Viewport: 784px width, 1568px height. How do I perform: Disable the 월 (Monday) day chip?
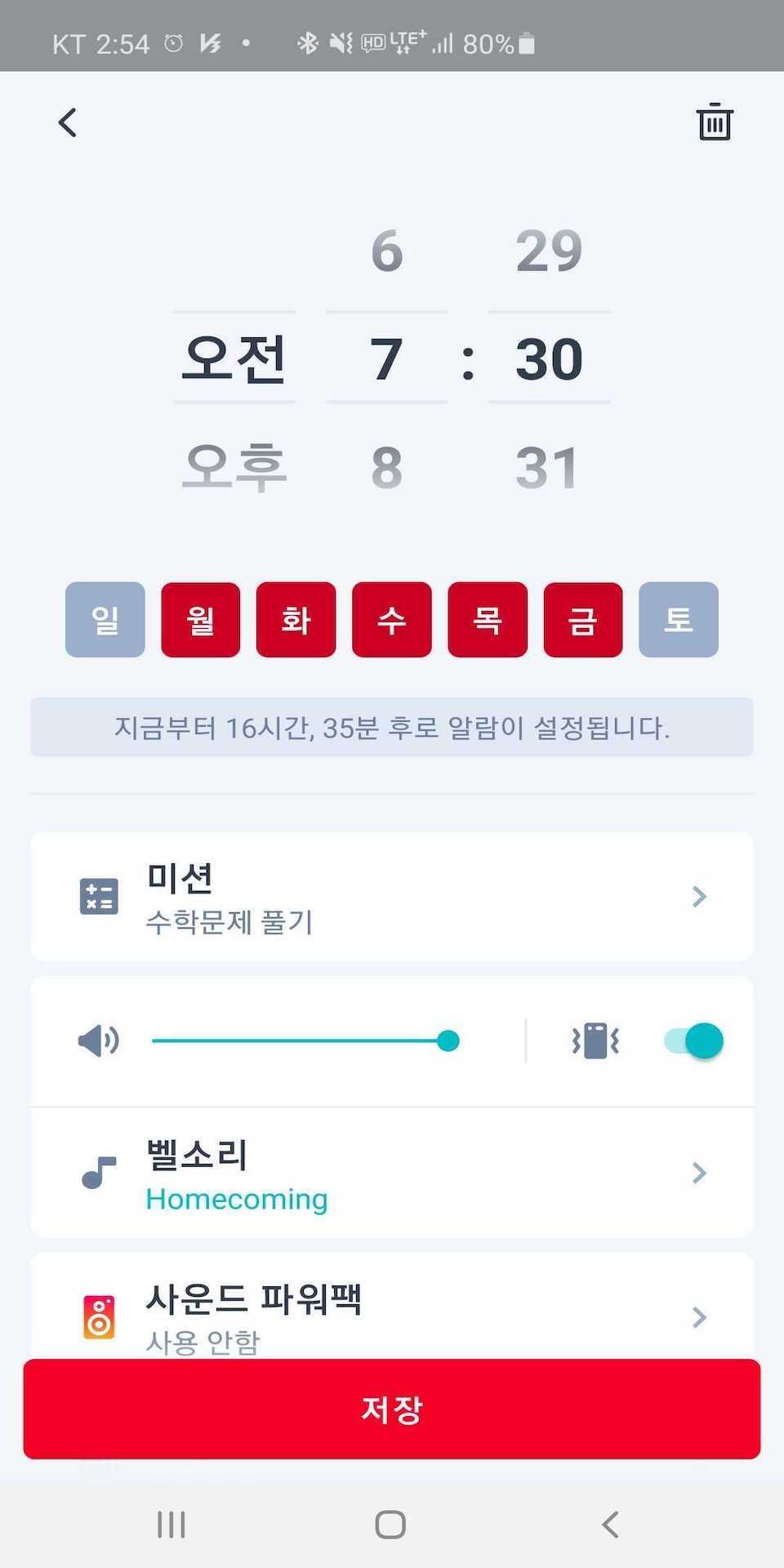point(201,619)
